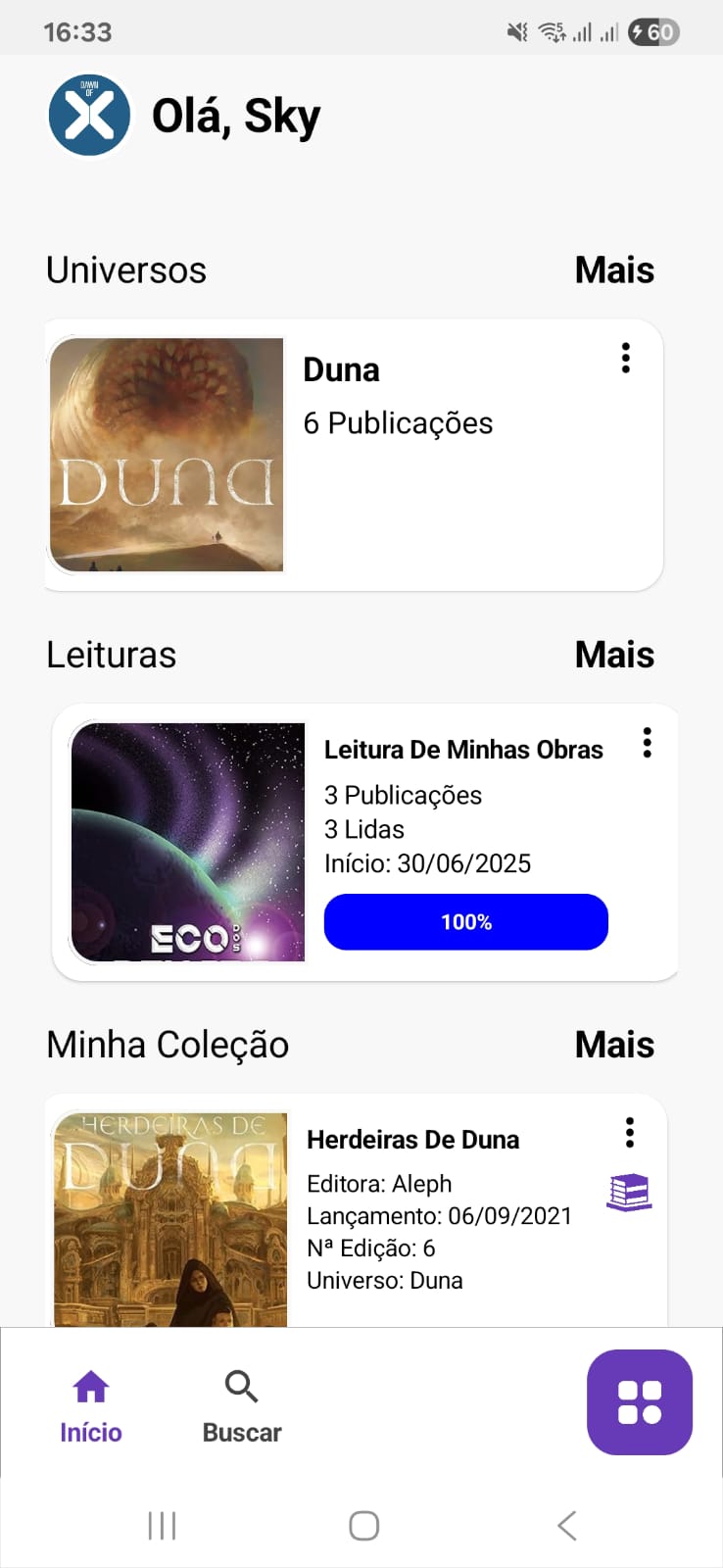Open the Sky profile avatar
Screen dimensions: 723x1568
[89, 116]
